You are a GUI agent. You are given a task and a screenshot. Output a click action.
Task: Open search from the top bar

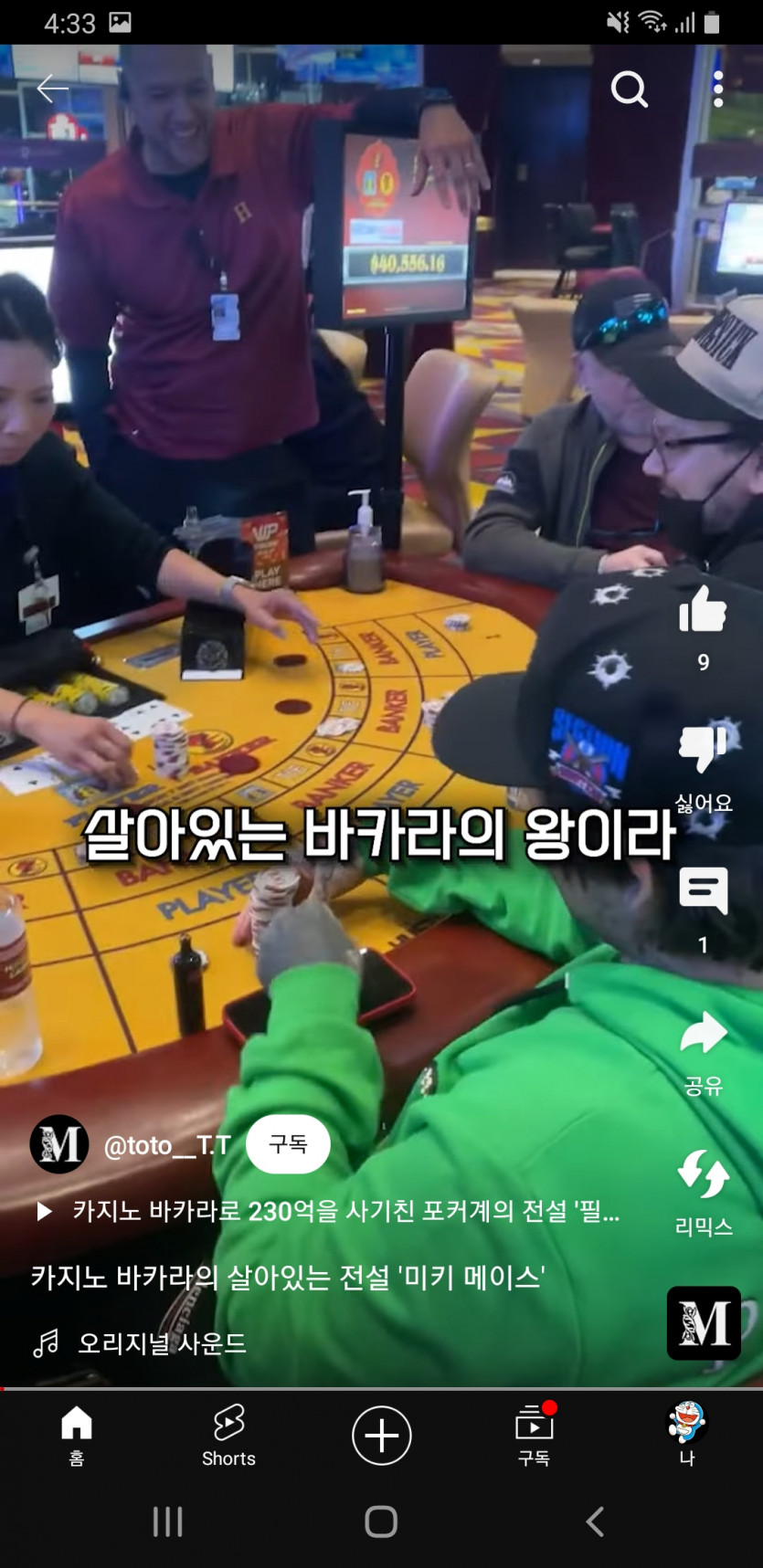point(629,89)
